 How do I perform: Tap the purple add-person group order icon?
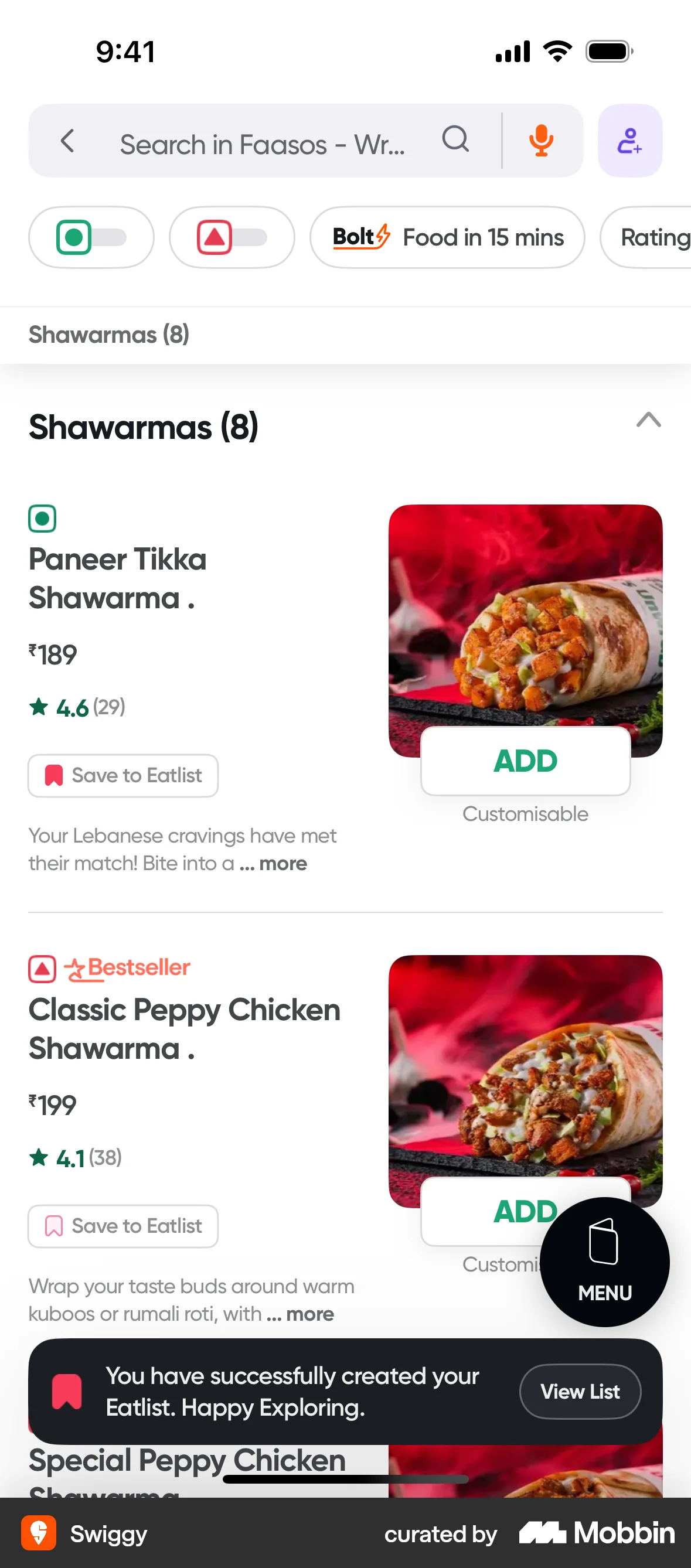click(x=630, y=141)
